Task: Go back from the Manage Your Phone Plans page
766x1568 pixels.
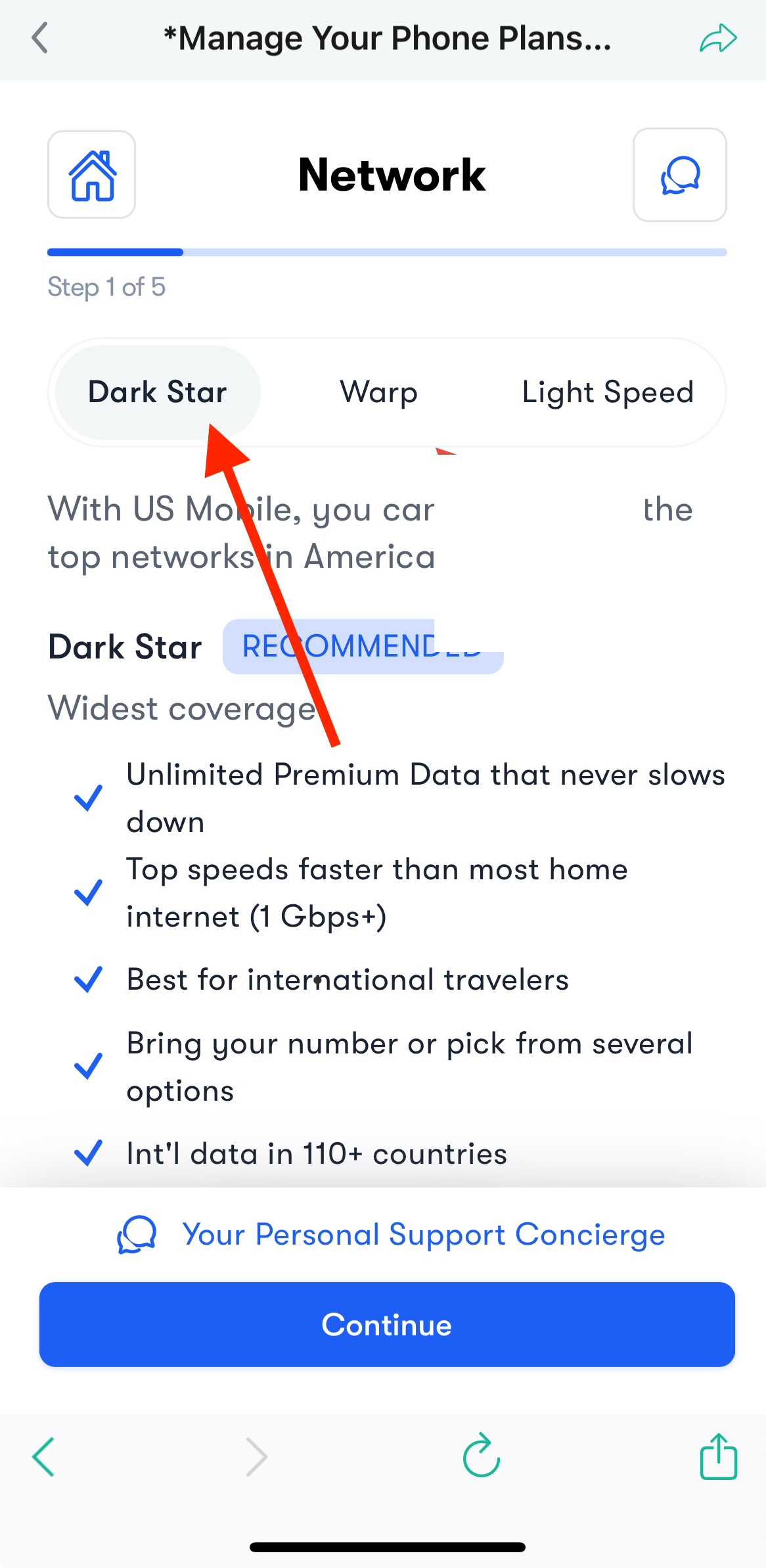Action: click(x=41, y=37)
